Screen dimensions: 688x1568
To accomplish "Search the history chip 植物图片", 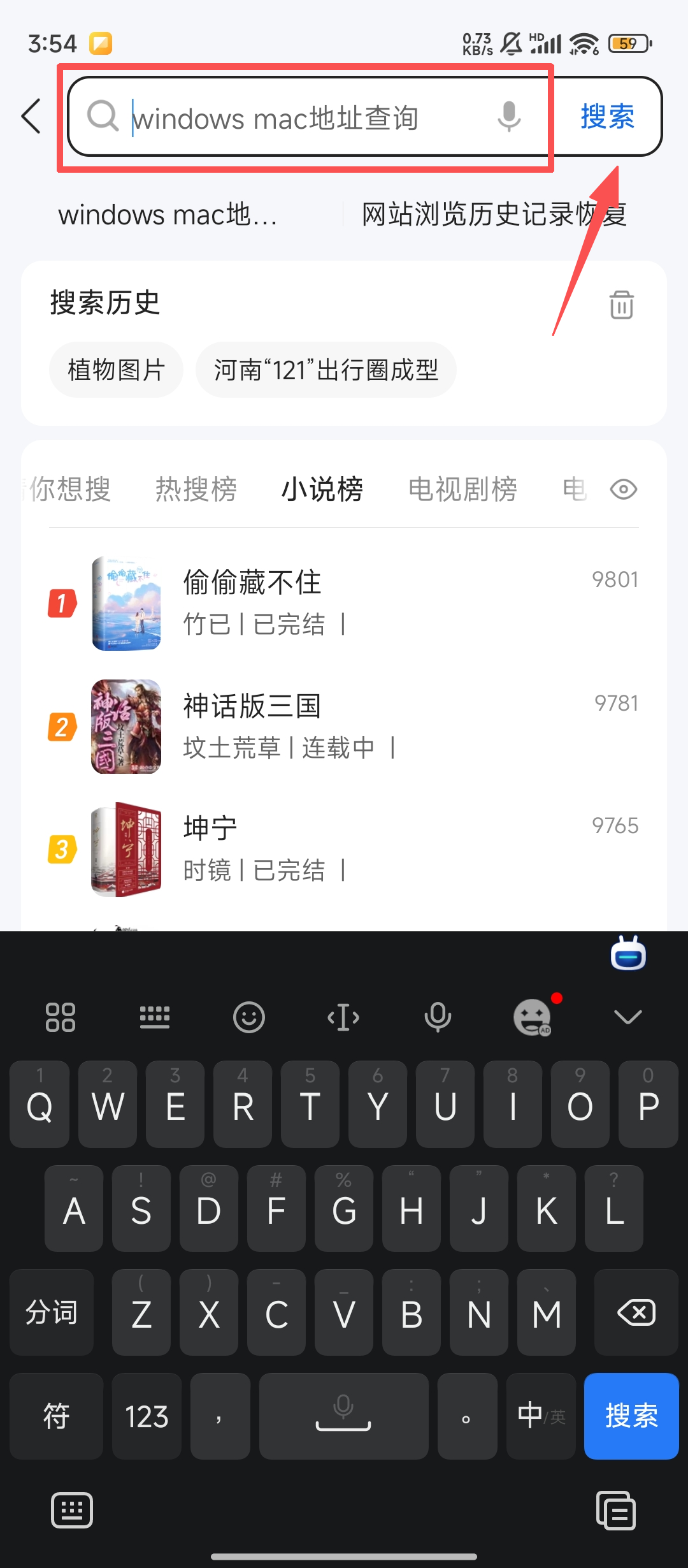I will [117, 370].
